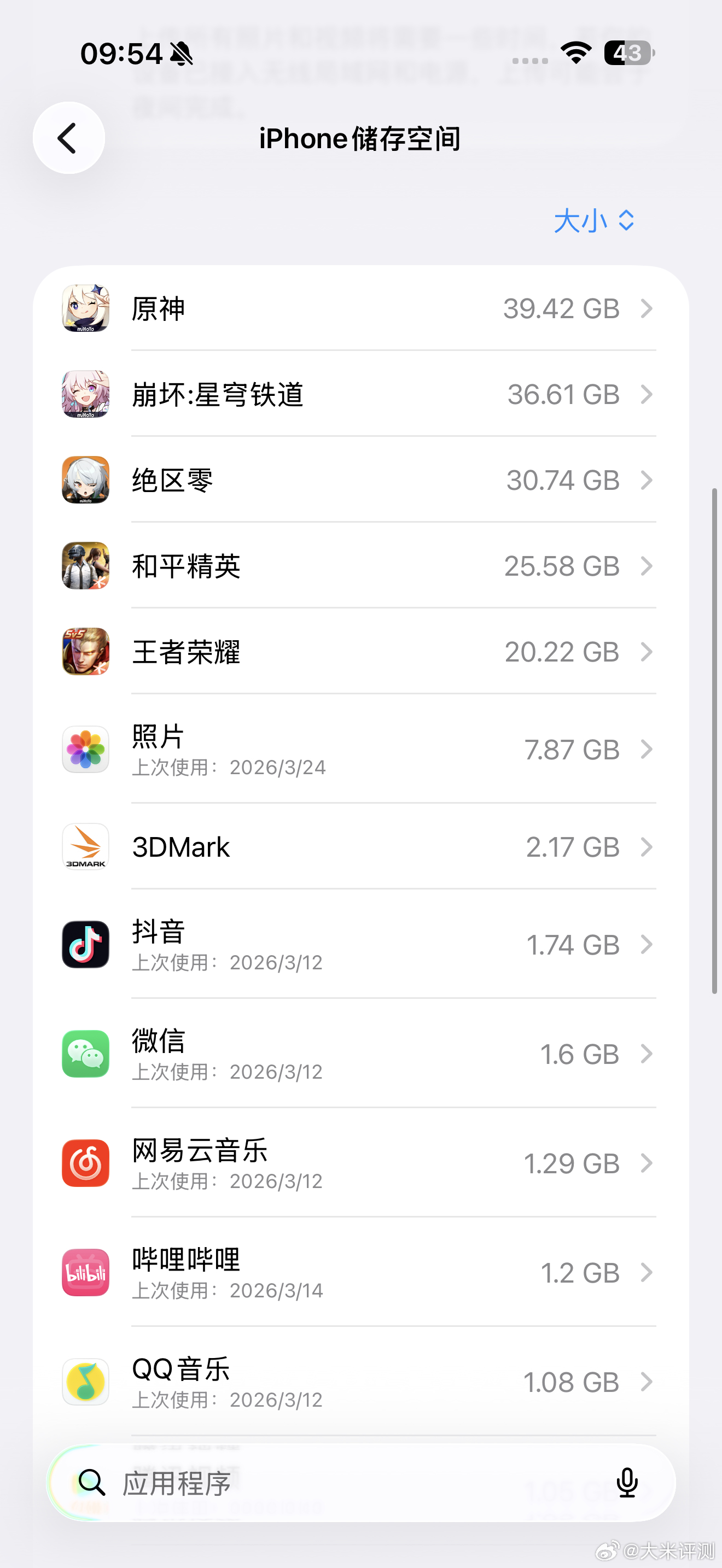This screenshot has width=722, height=1568.
Task: Tap the 抖音 app icon
Action: coord(85,944)
